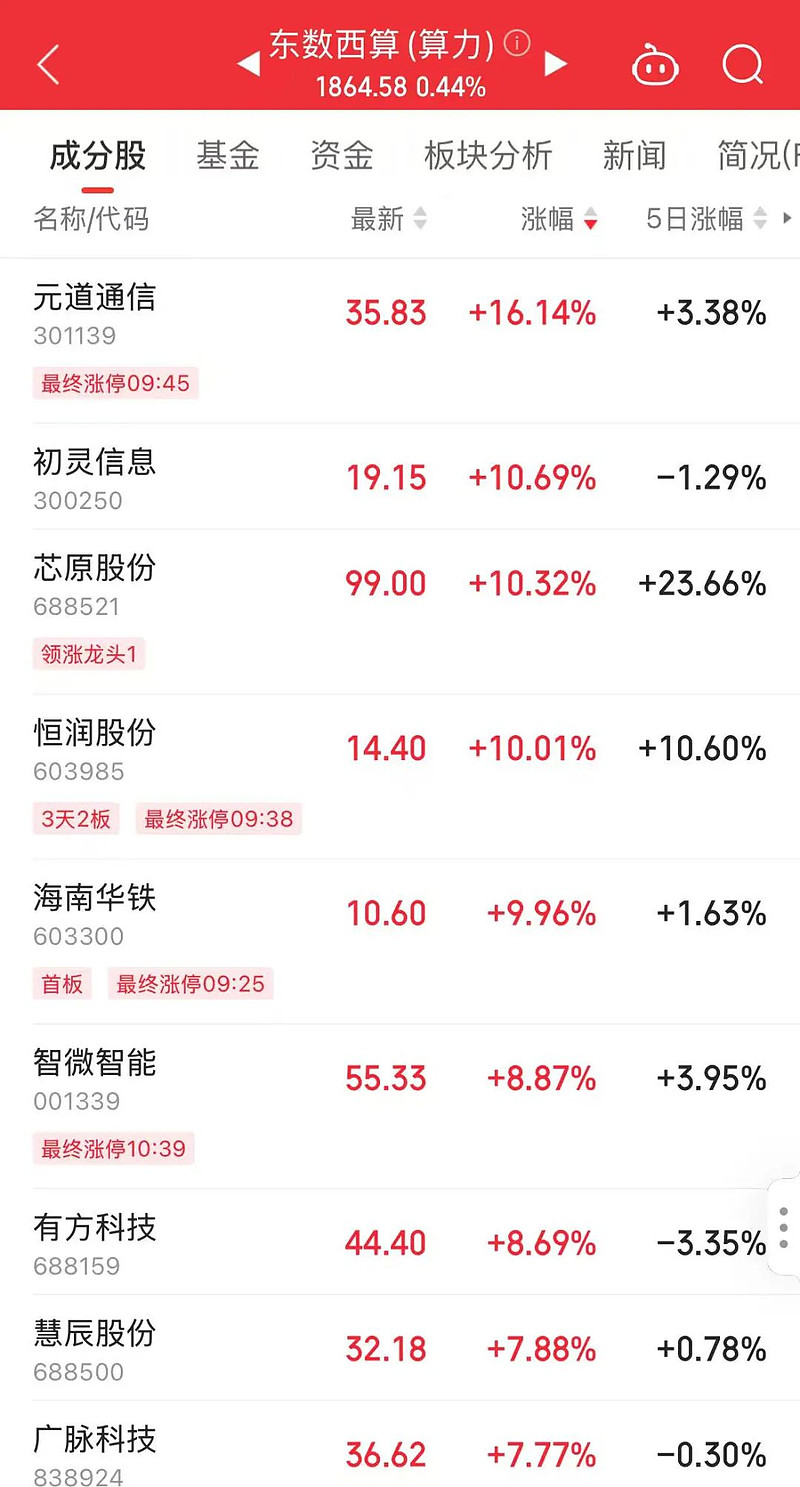Tap the back arrow to exit sector page
The image size is (800, 1487).
pos(47,63)
